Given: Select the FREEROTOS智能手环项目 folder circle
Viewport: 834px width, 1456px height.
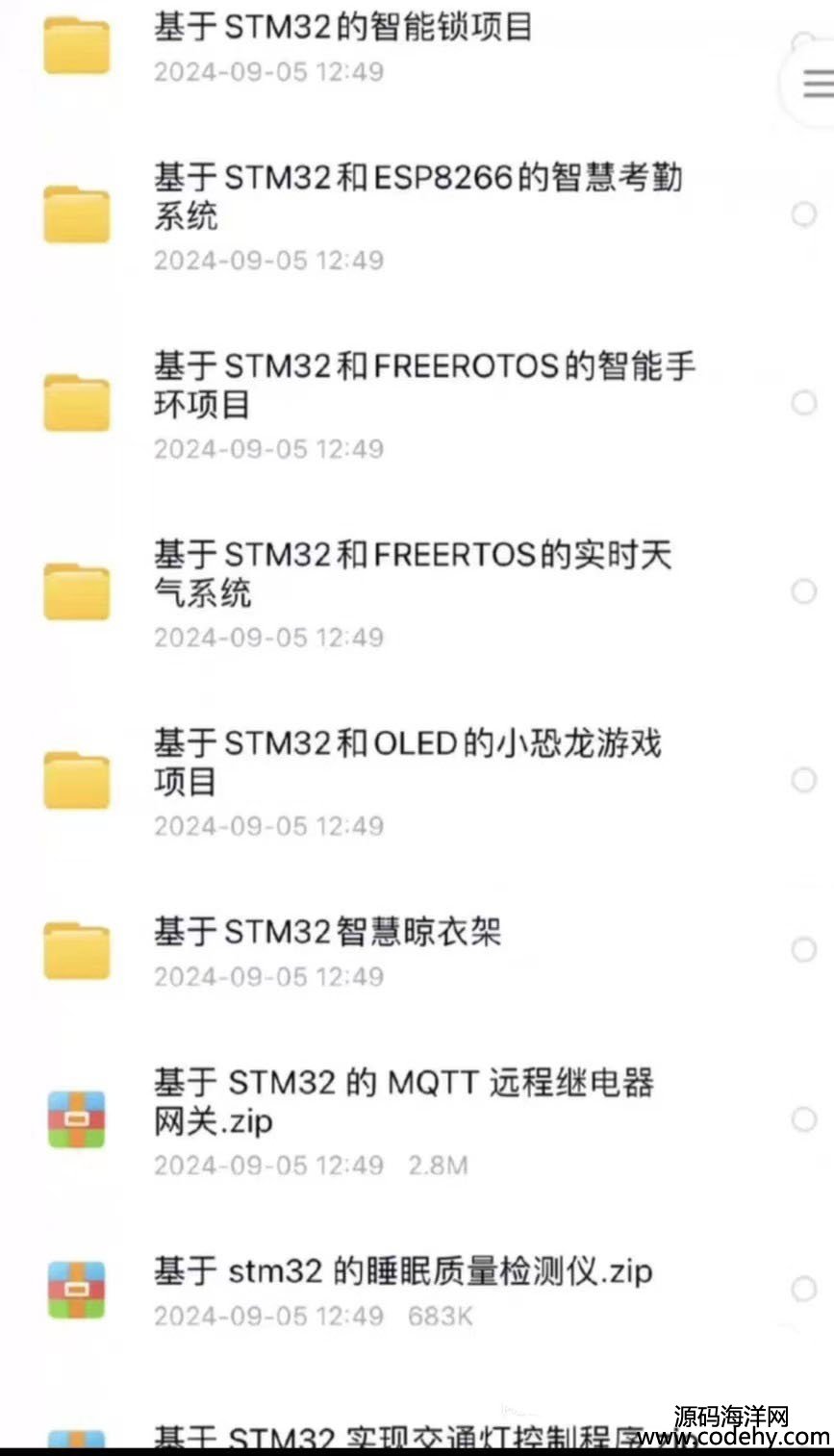Looking at the screenshot, I should (x=804, y=402).
